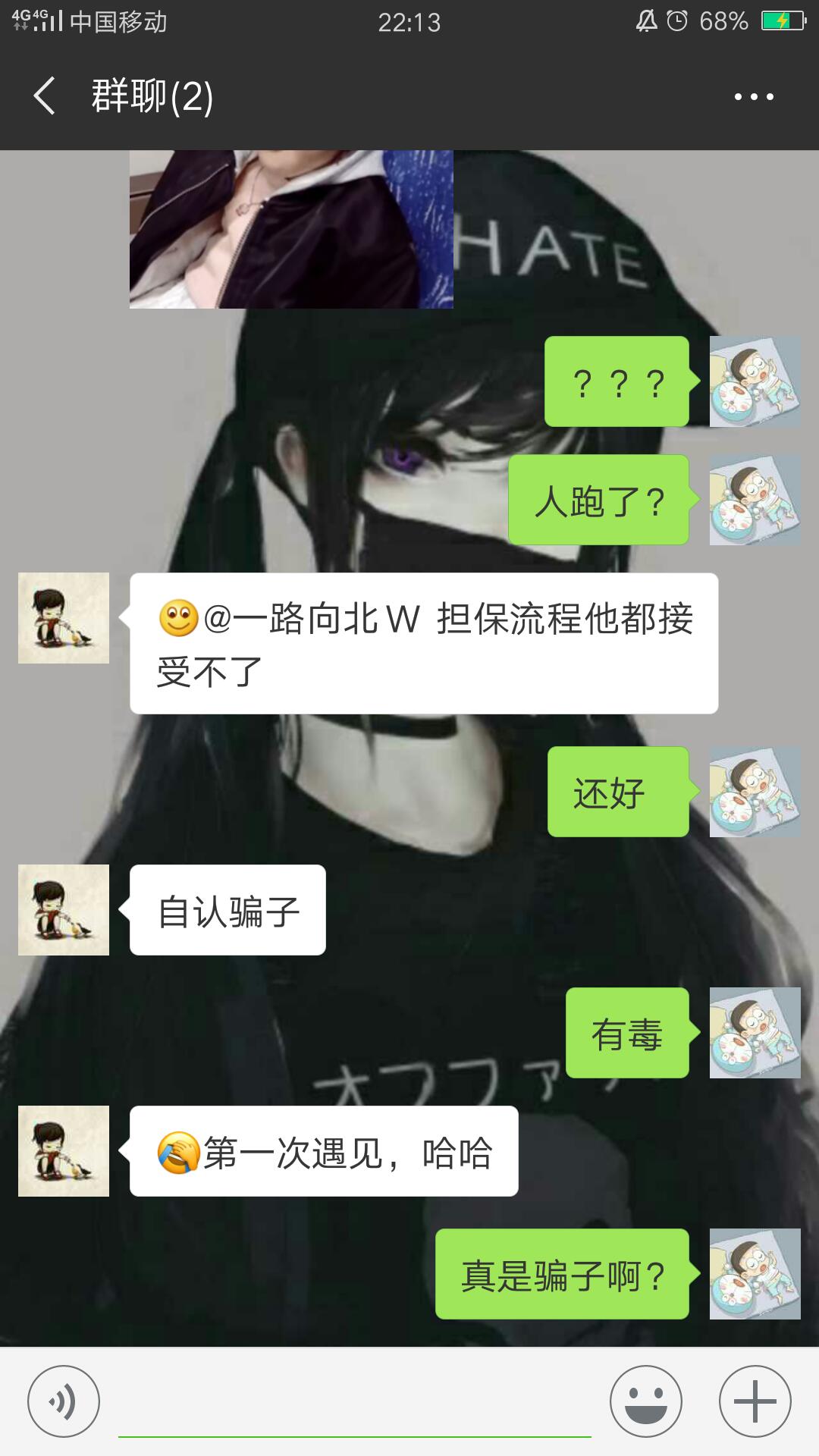Go back from the group chat
This screenshot has width=819, height=1456.
pos(44,96)
